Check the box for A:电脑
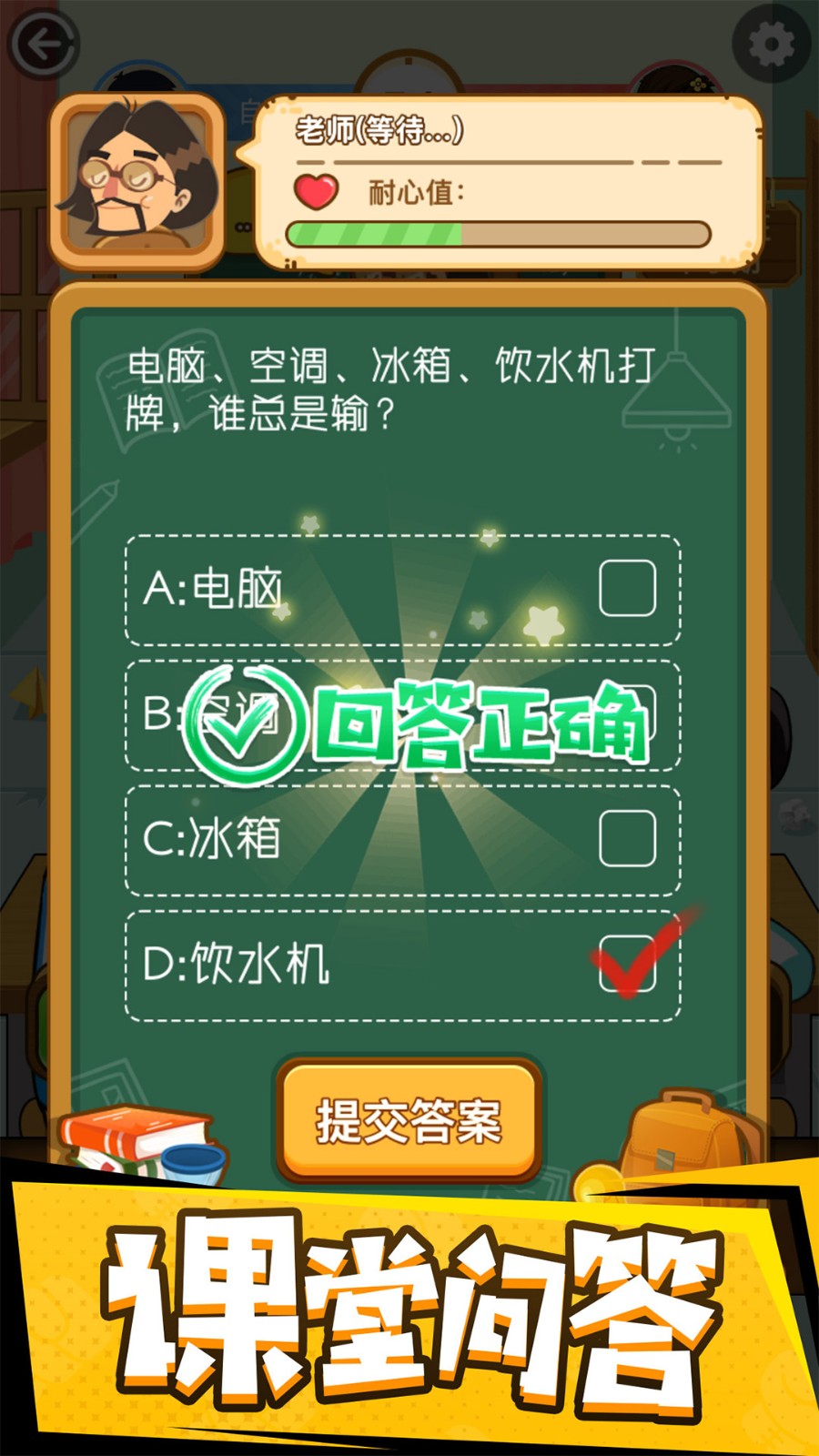This screenshot has height=1456, width=819. (627, 589)
